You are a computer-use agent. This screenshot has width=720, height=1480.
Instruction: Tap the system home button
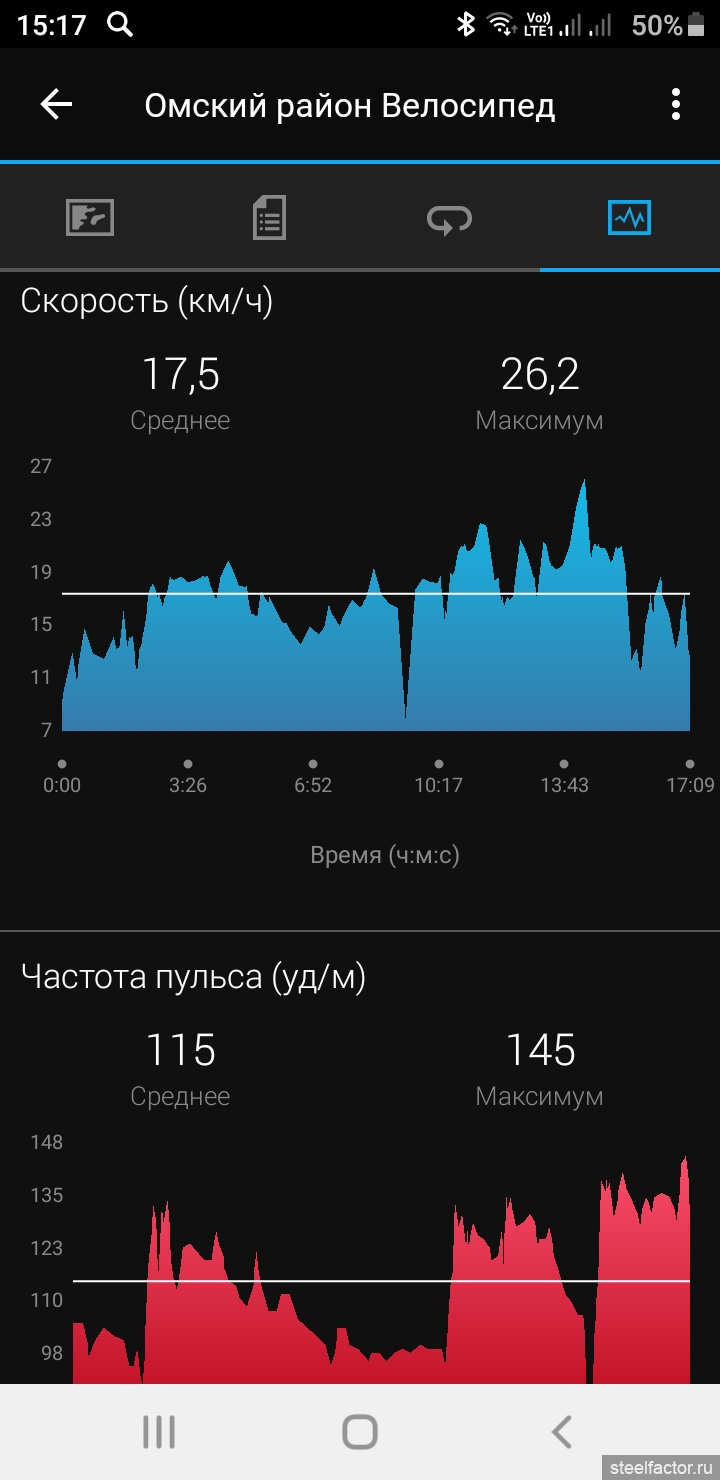point(360,1432)
